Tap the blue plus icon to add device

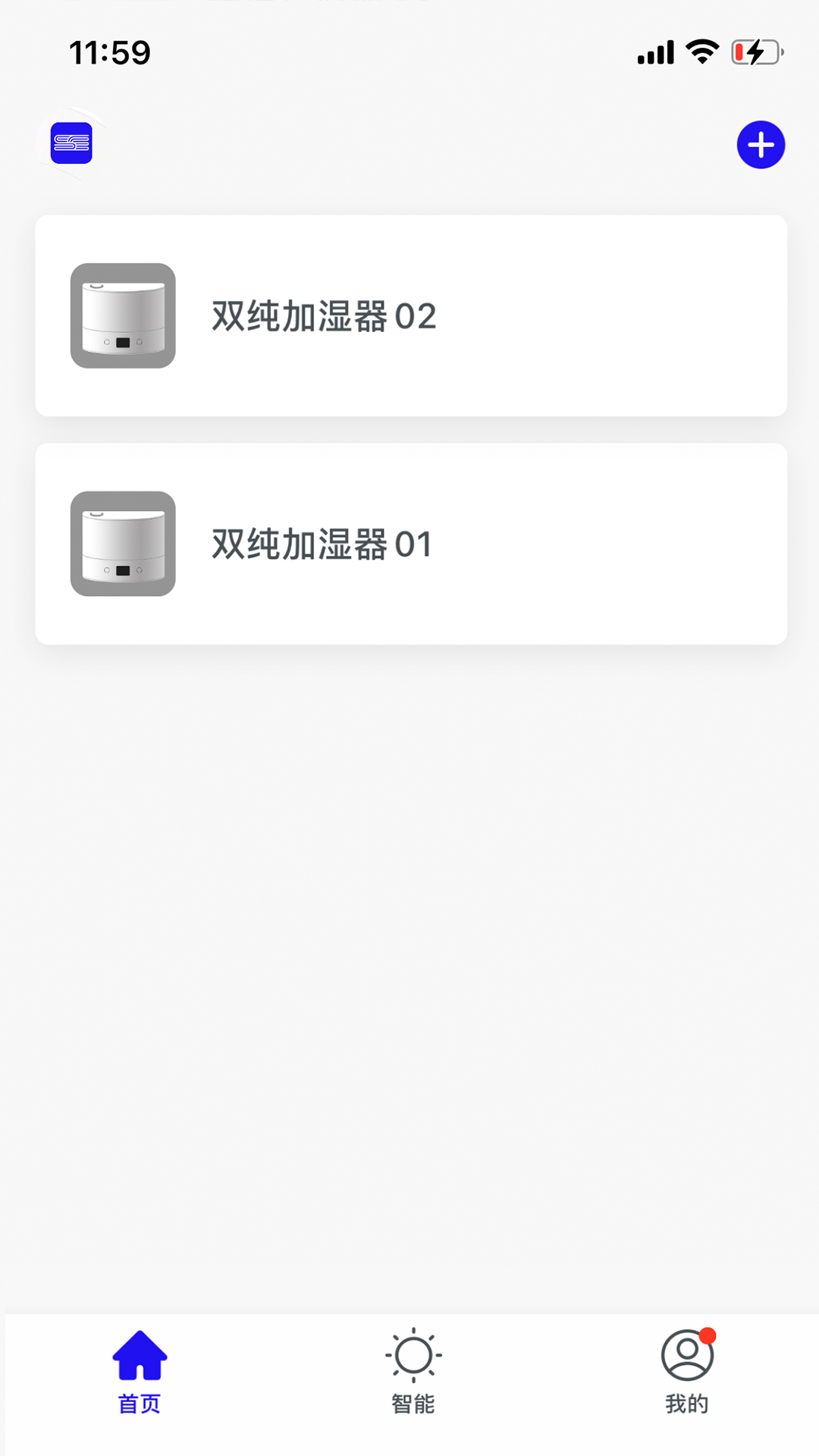[x=761, y=146]
